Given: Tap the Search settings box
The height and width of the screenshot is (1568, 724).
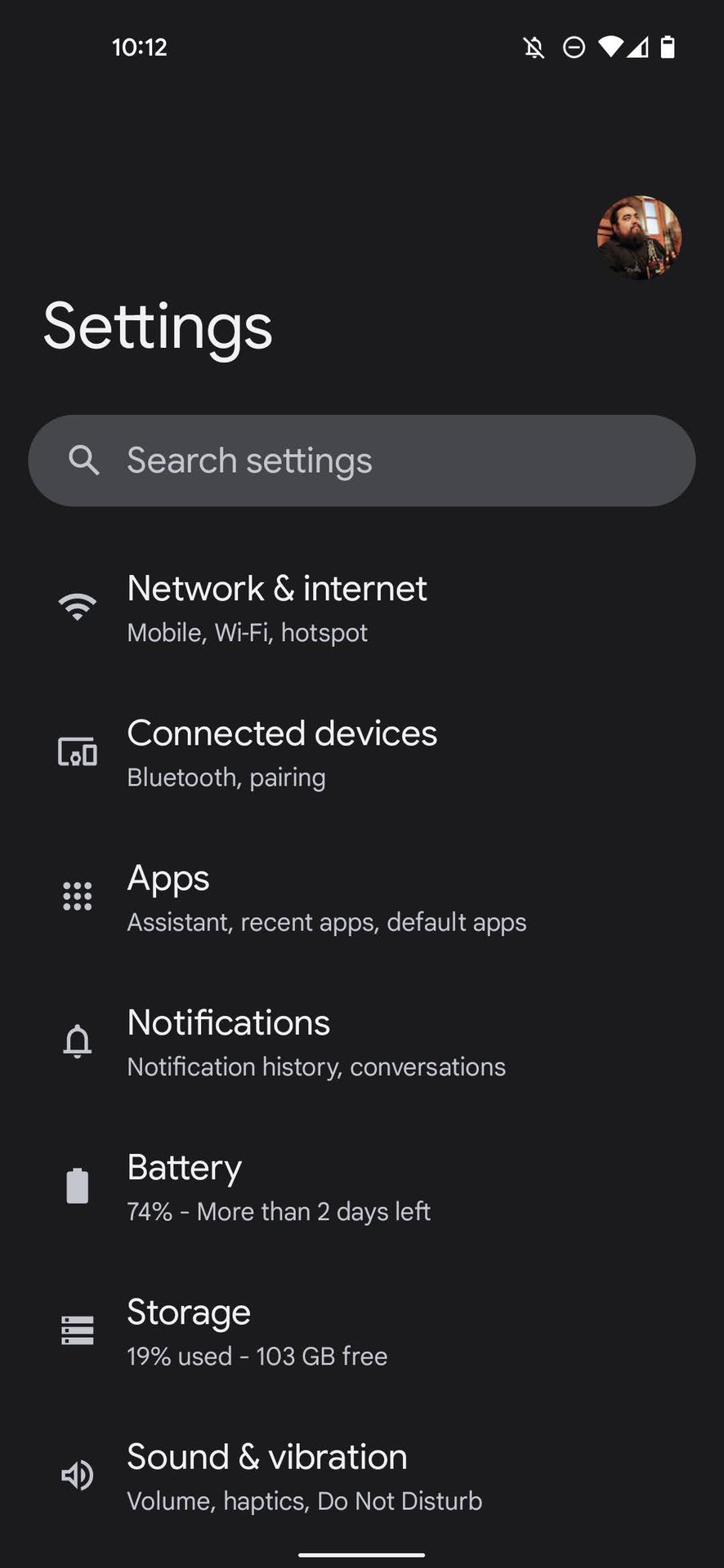Looking at the screenshot, I should point(361,461).
